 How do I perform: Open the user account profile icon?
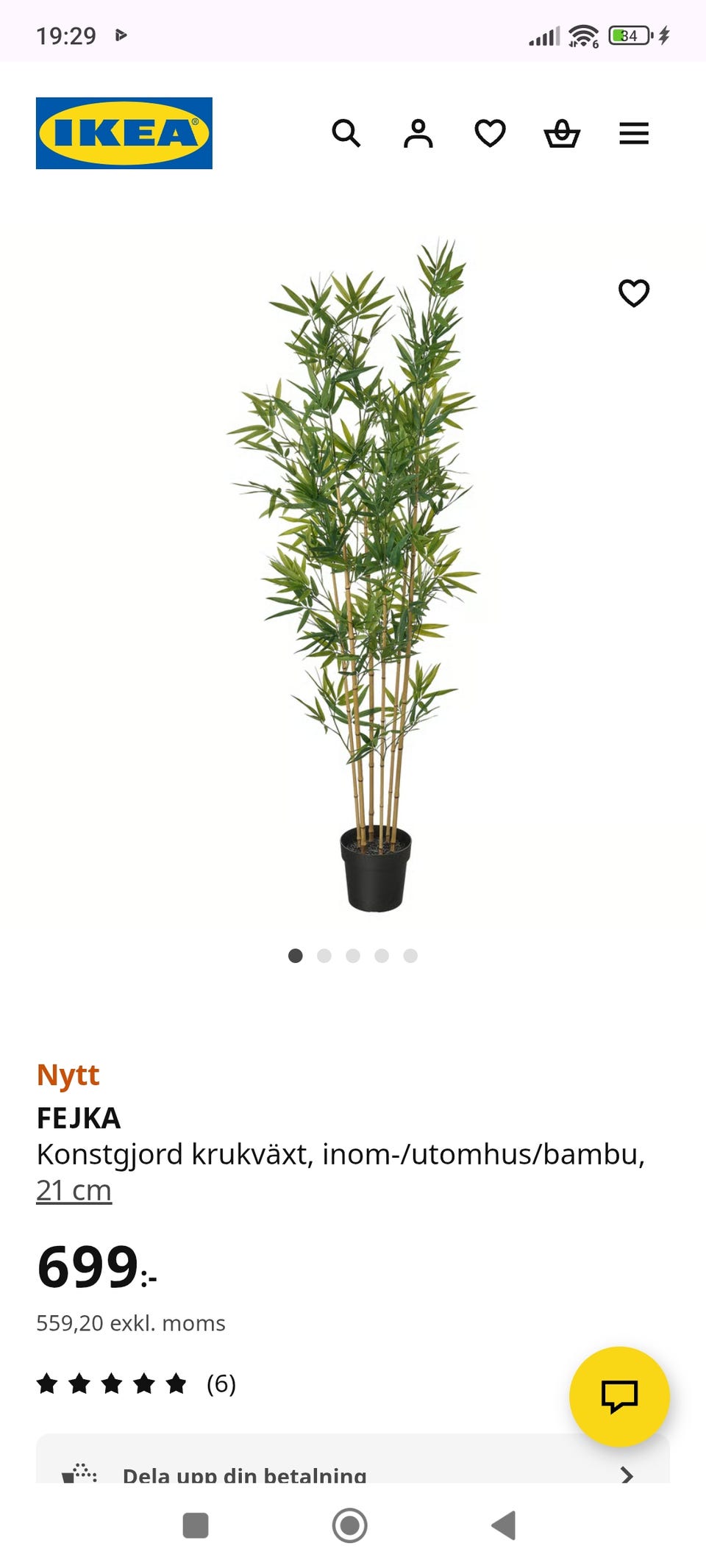coord(418,134)
